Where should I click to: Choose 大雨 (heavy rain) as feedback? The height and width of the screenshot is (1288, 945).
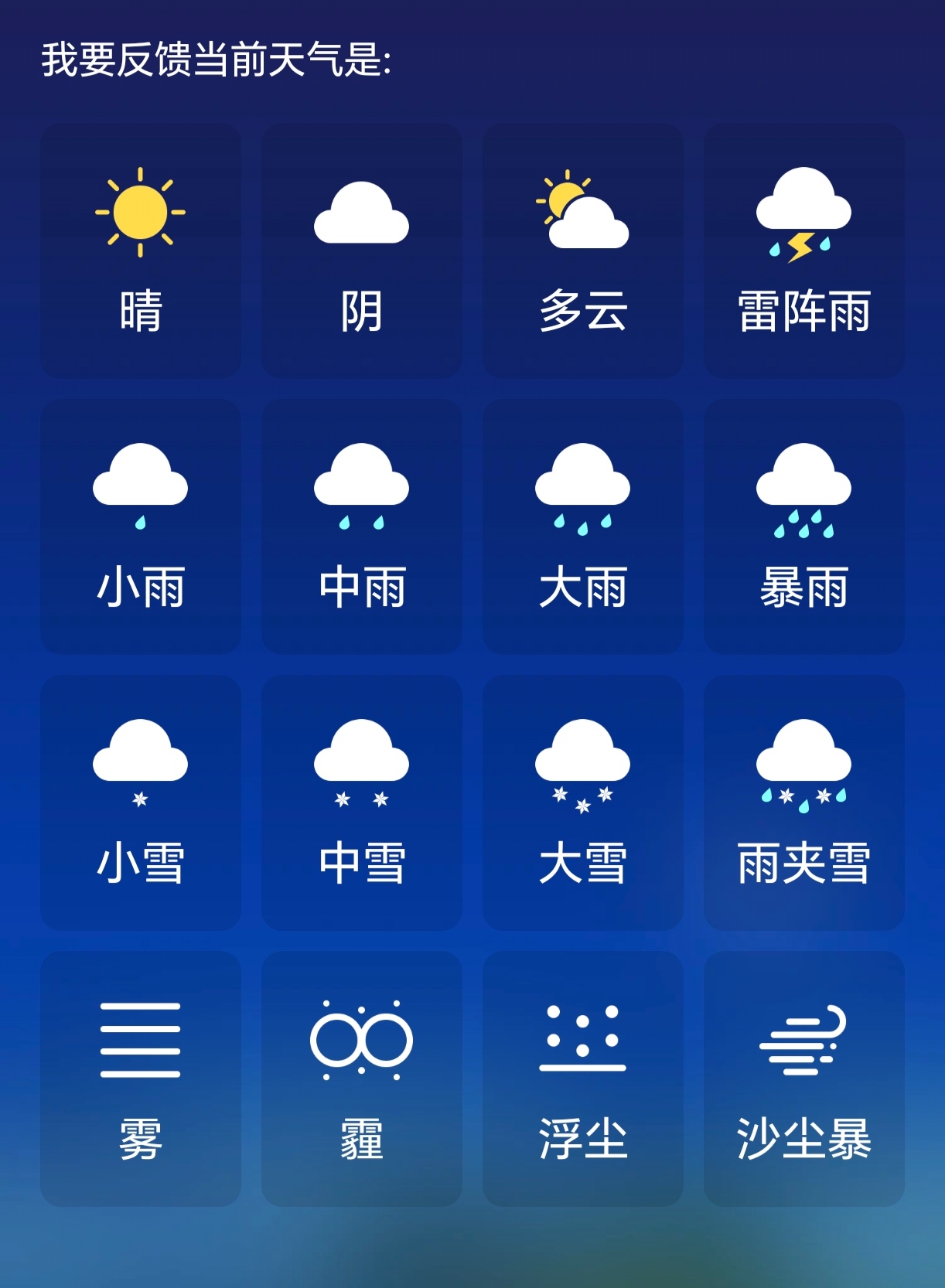[x=582, y=526]
